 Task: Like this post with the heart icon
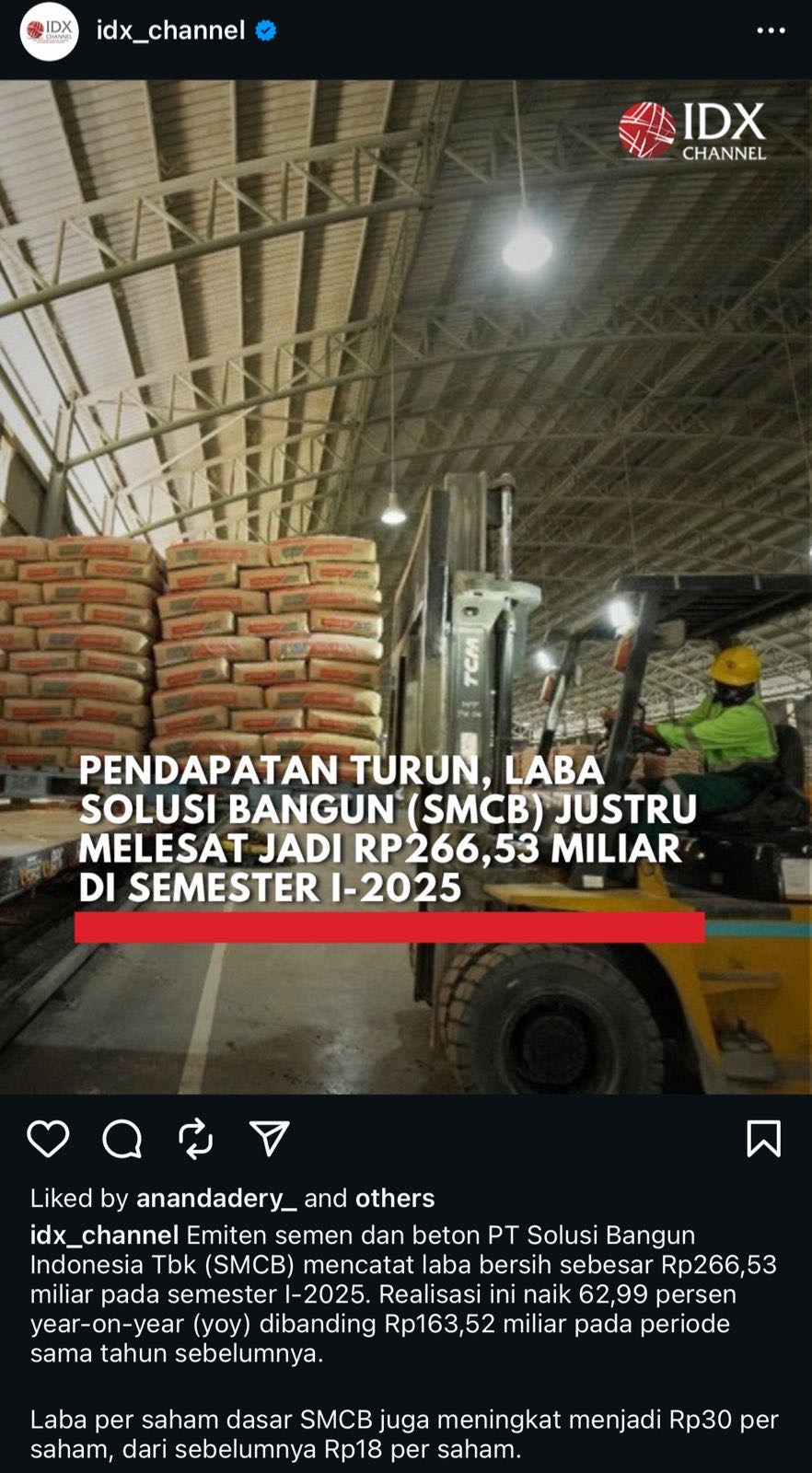click(x=48, y=1139)
